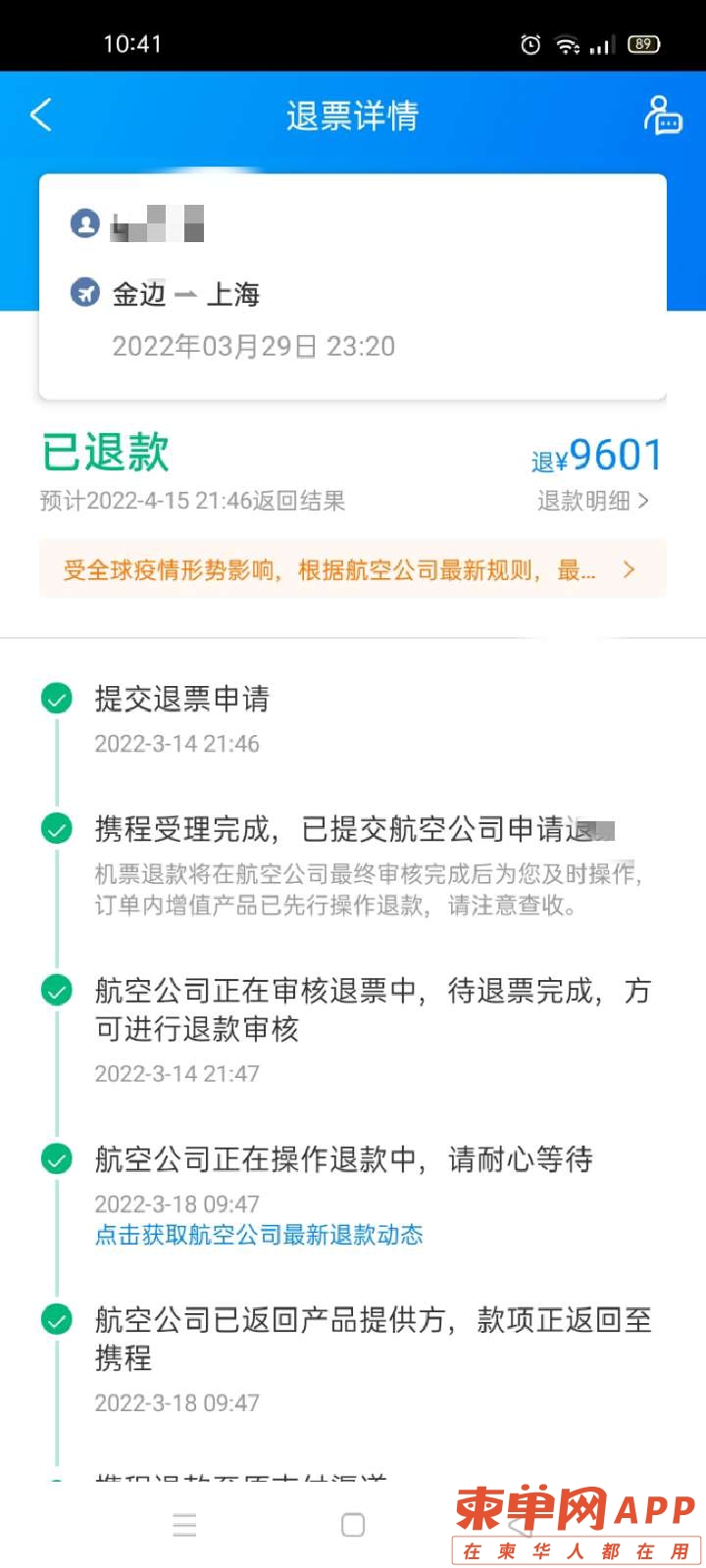Open 退款明细 refund breakdown

coord(592,501)
